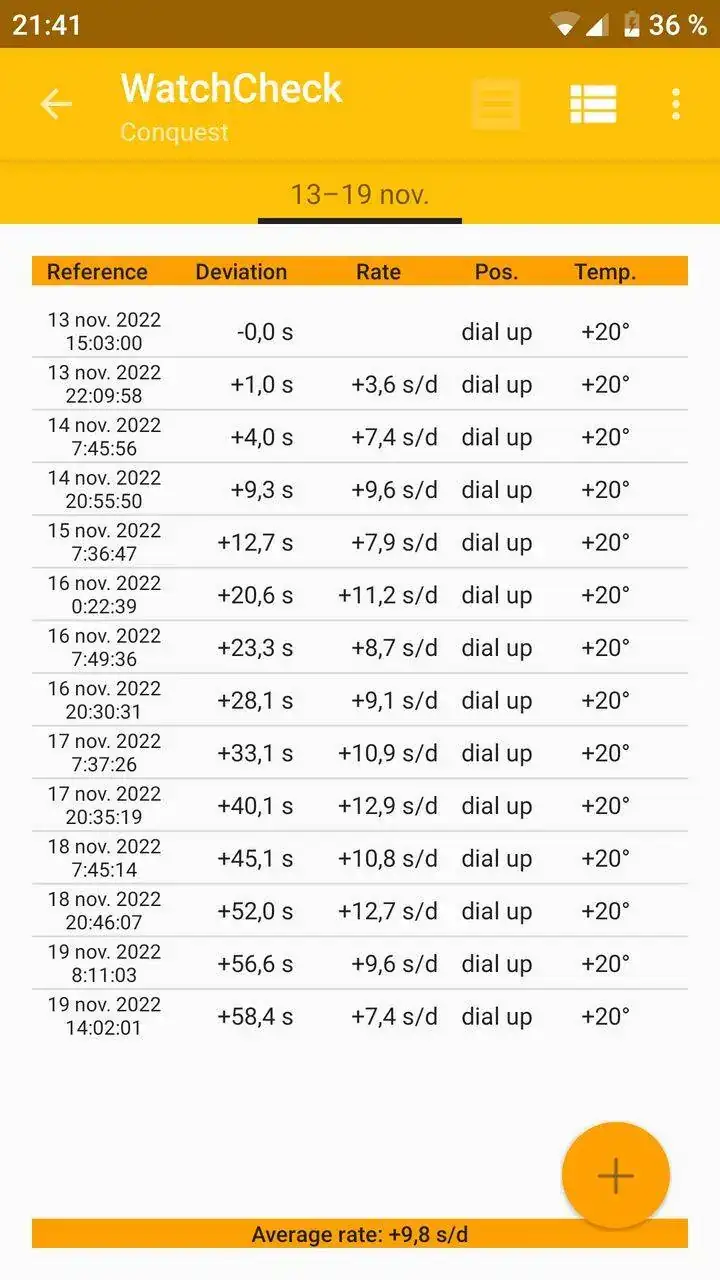Go back with the arrow icon
Screen dimensions: 720x1280
(x=56, y=104)
